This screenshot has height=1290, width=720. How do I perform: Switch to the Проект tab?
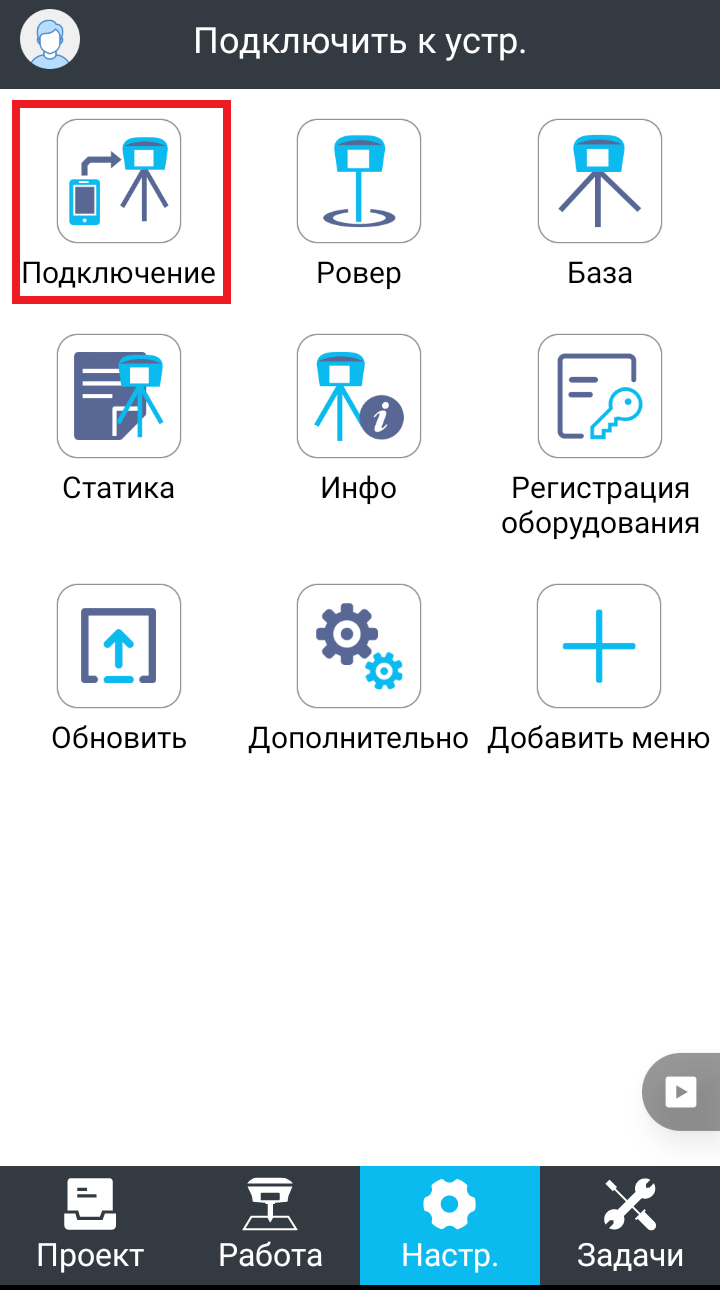click(x=90, y=1225)
